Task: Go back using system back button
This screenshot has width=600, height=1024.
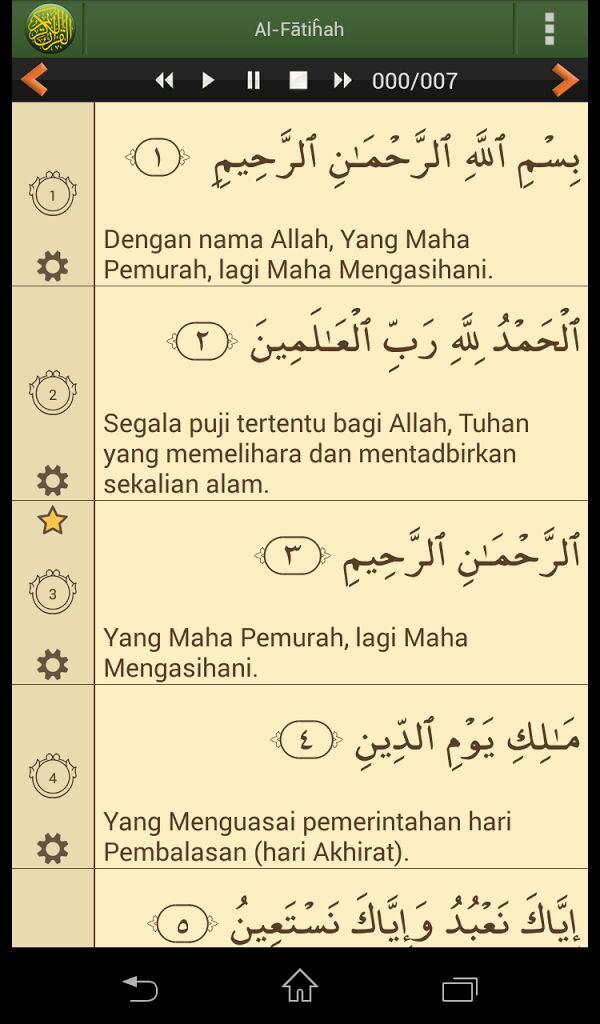Action: pos(140,988)
